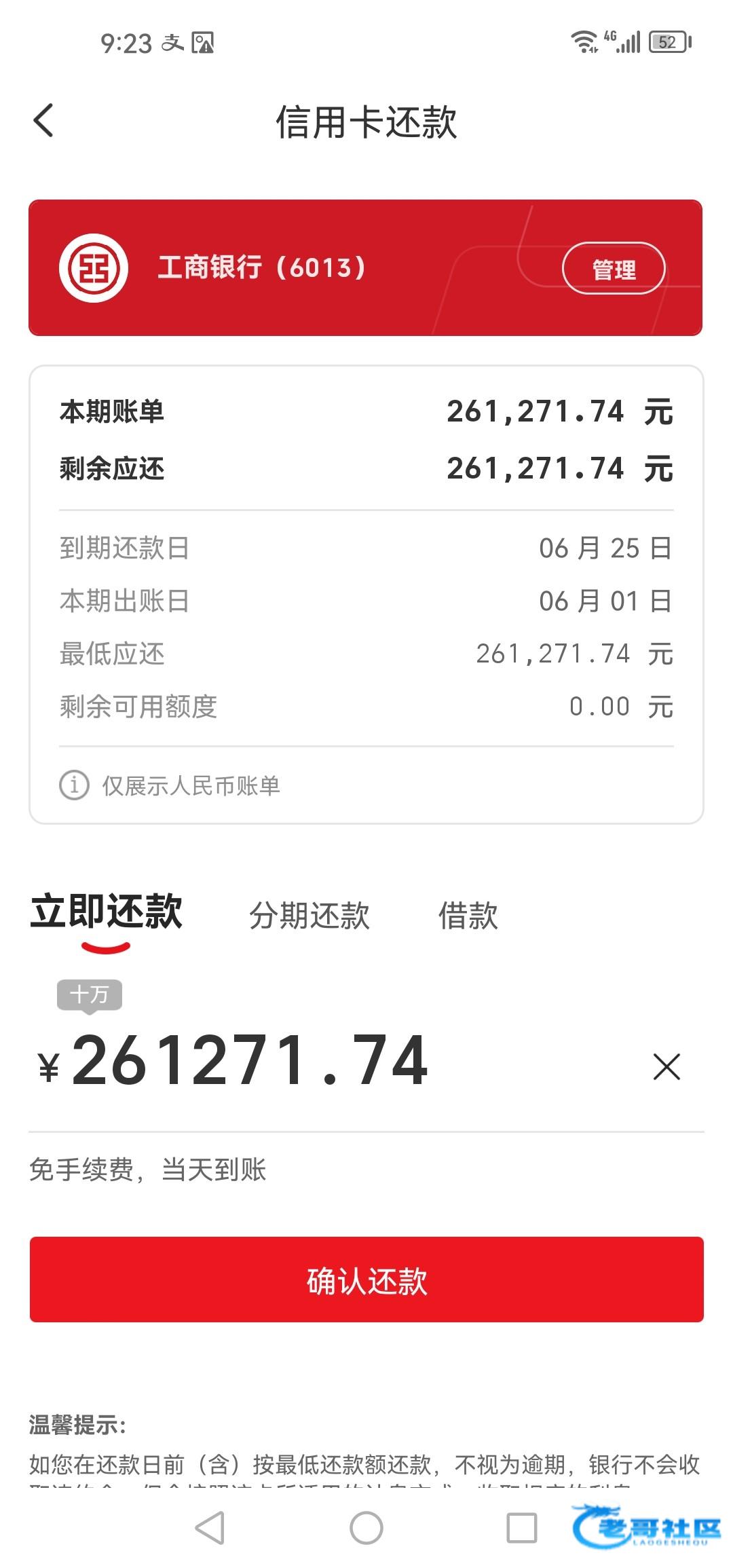Open the 借款 tab

coord(468,916)
